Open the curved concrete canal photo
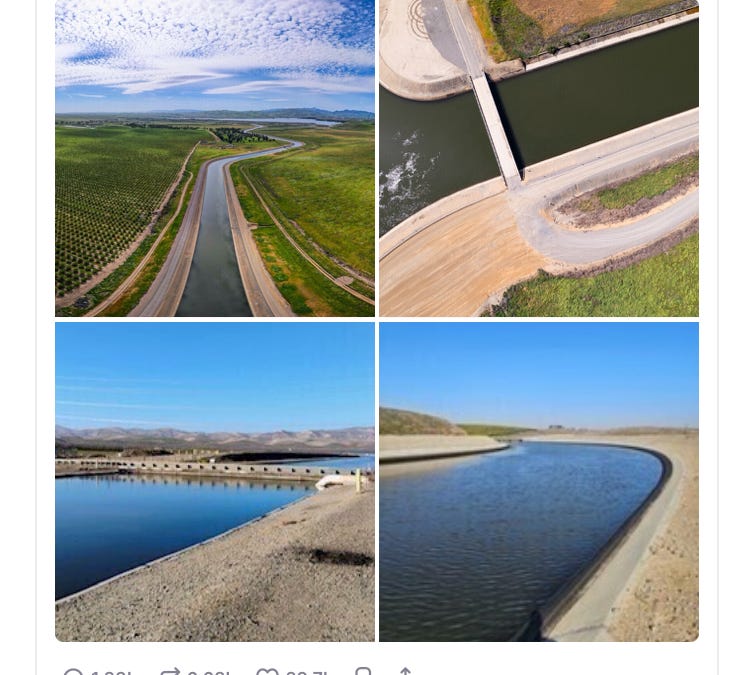Image resolution: width=738 pixels, height=675 pixels. 538,481
